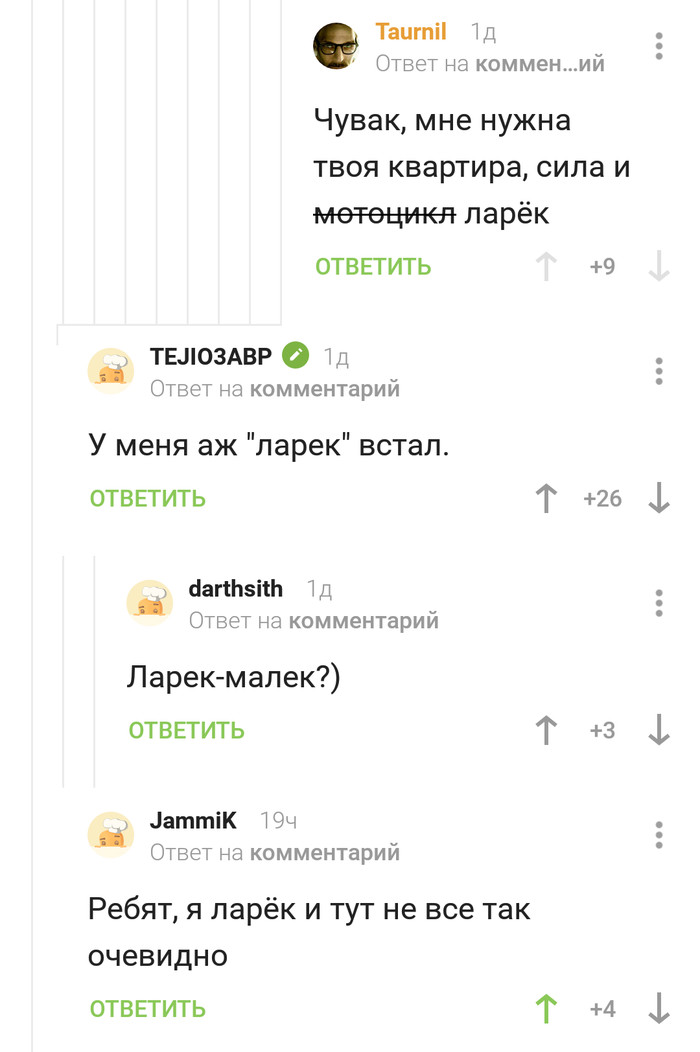Open overflow menu on Taurnil's comment

point(658,46)
